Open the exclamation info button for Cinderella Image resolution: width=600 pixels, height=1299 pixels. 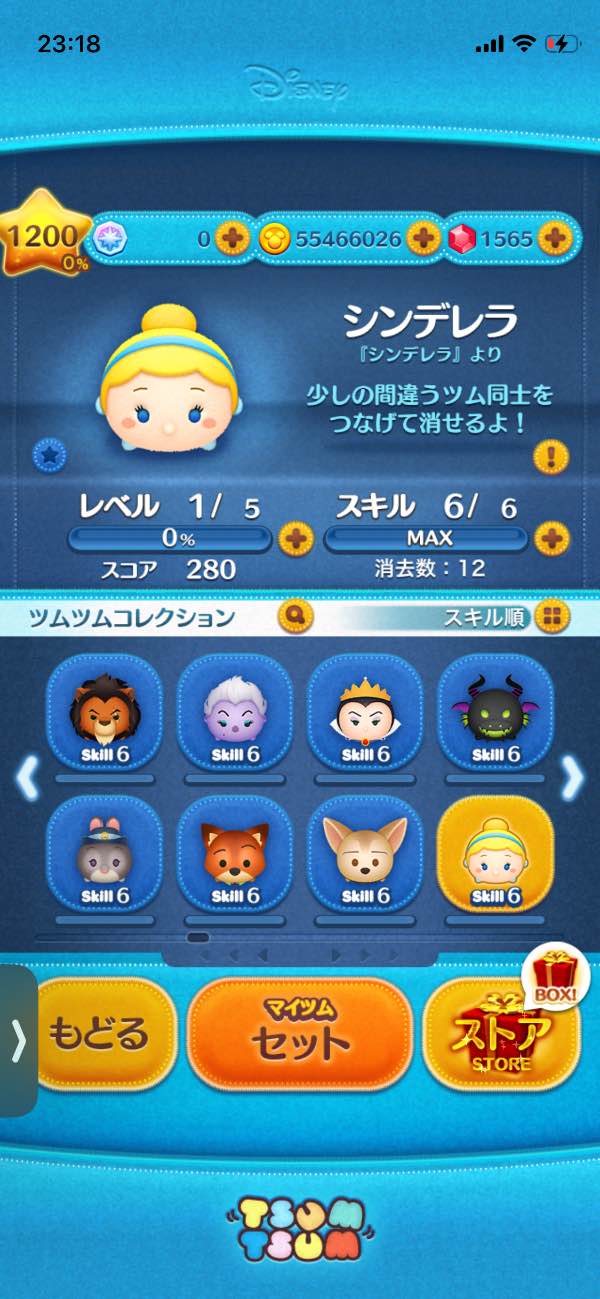point(551,457)
